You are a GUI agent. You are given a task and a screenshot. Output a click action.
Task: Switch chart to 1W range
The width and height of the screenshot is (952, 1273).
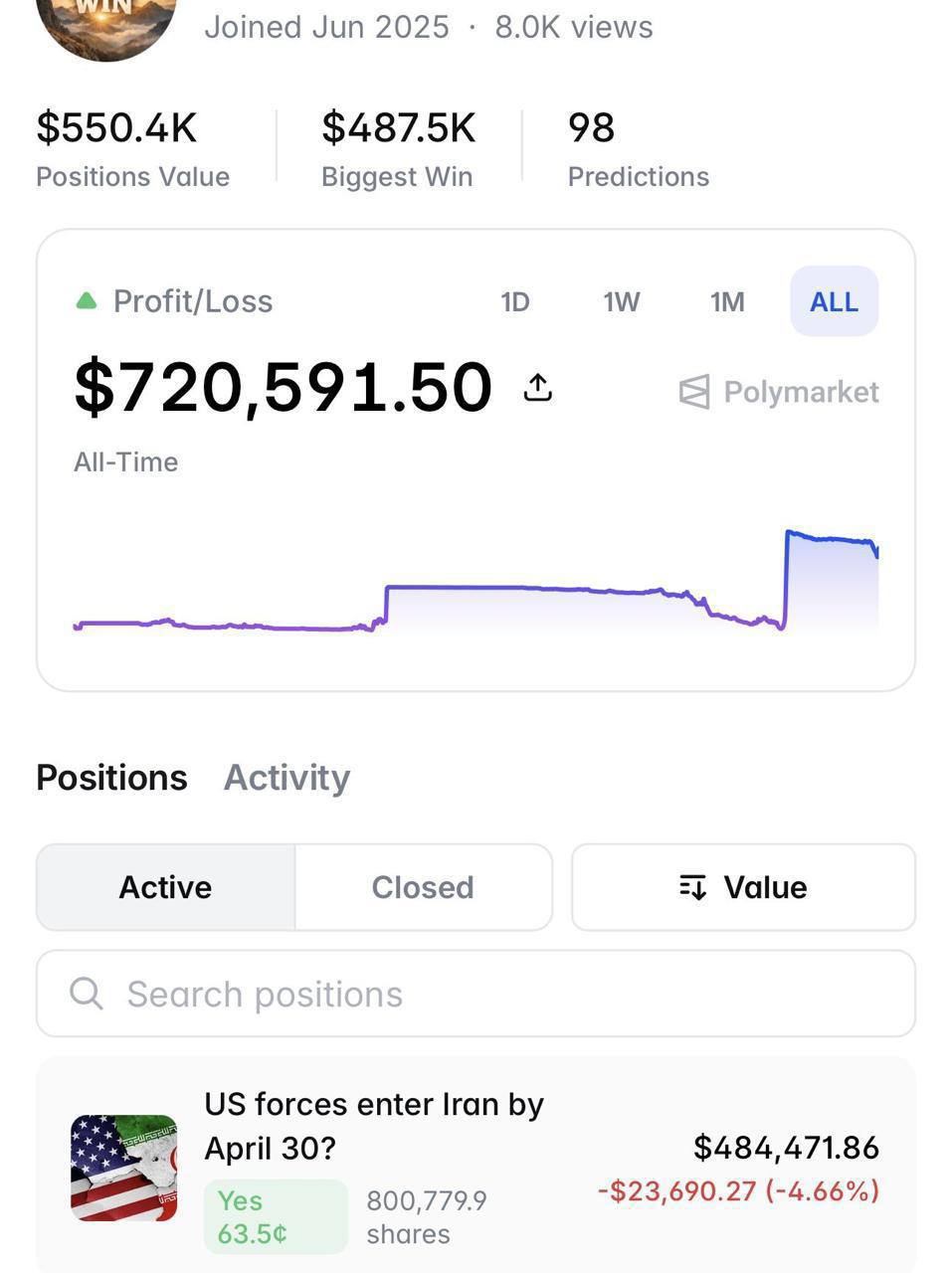[622, 301]
